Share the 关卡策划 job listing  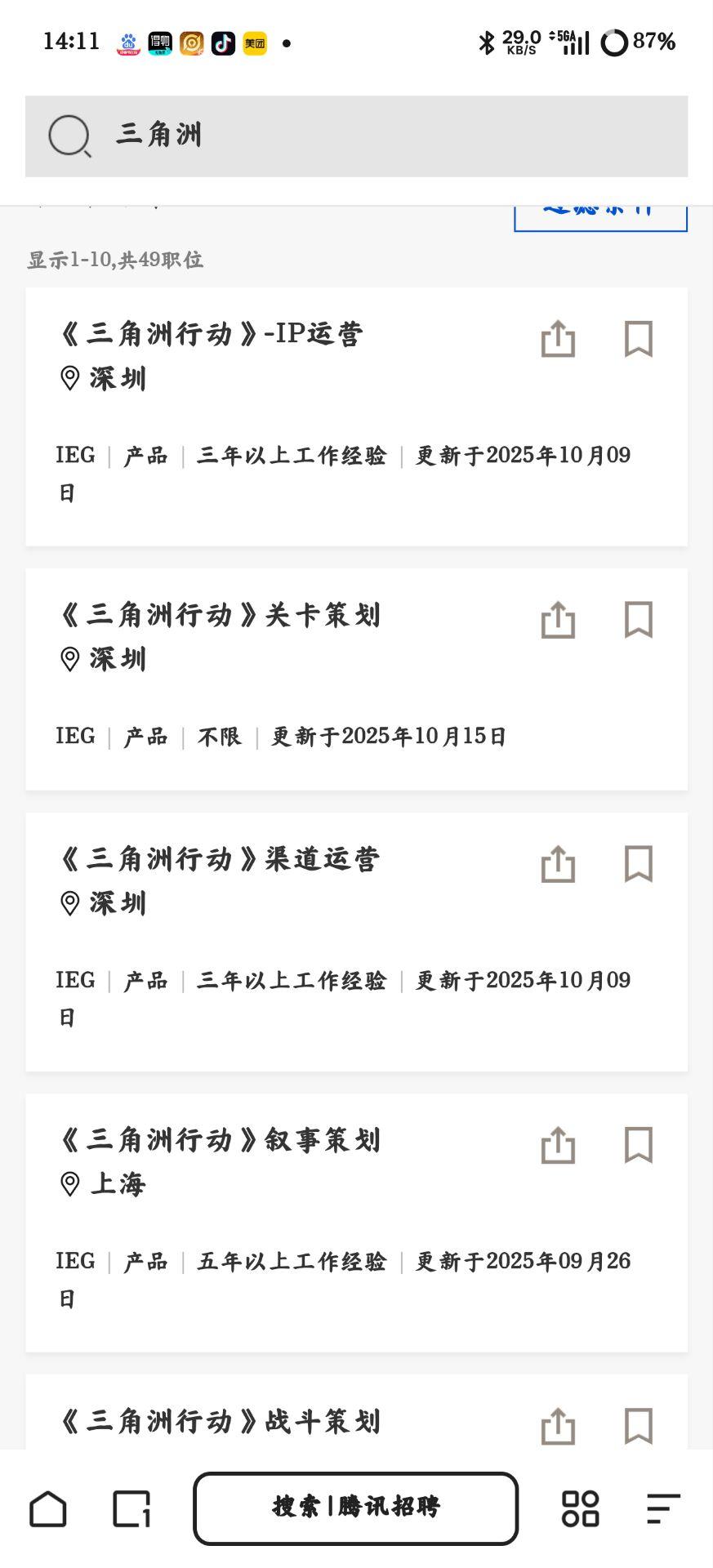pos(558,620)
